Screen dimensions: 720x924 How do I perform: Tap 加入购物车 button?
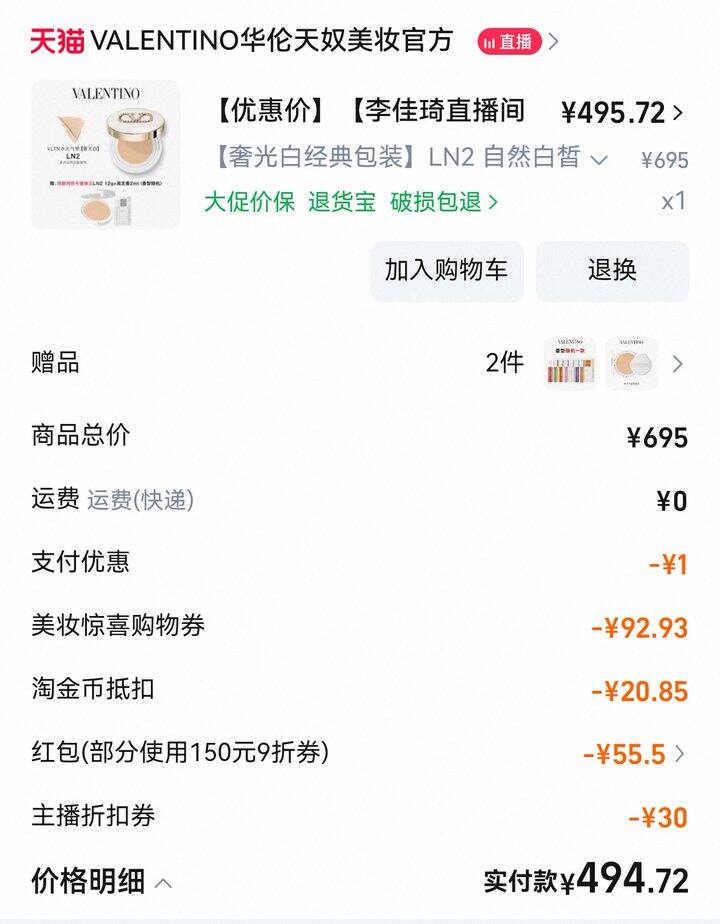446,270
